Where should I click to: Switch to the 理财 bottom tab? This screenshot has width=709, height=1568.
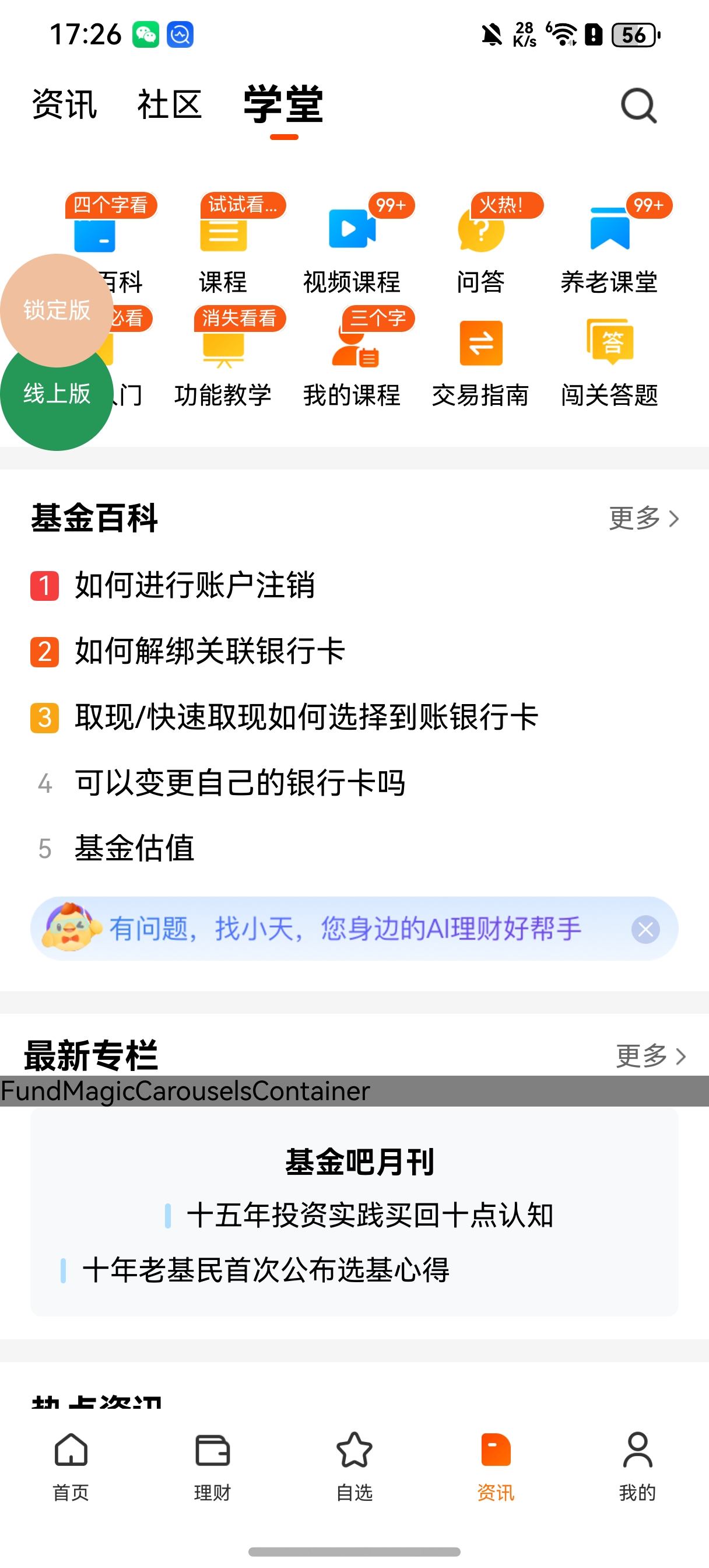pos(212,1466)
